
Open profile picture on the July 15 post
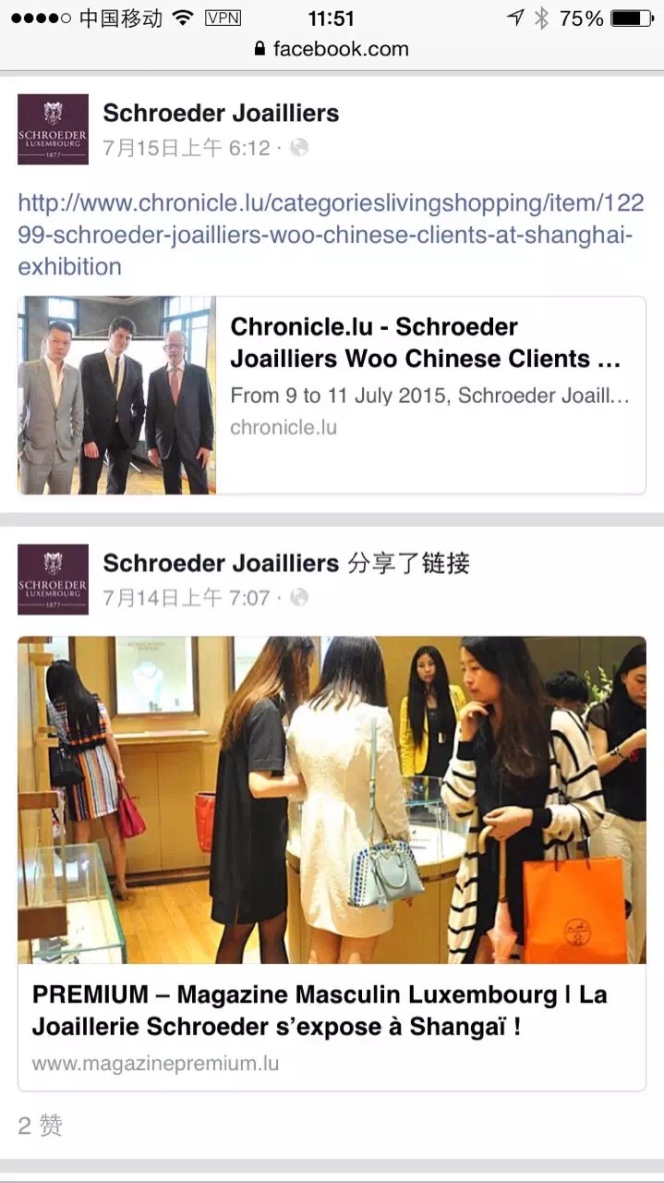click(53, 129)
